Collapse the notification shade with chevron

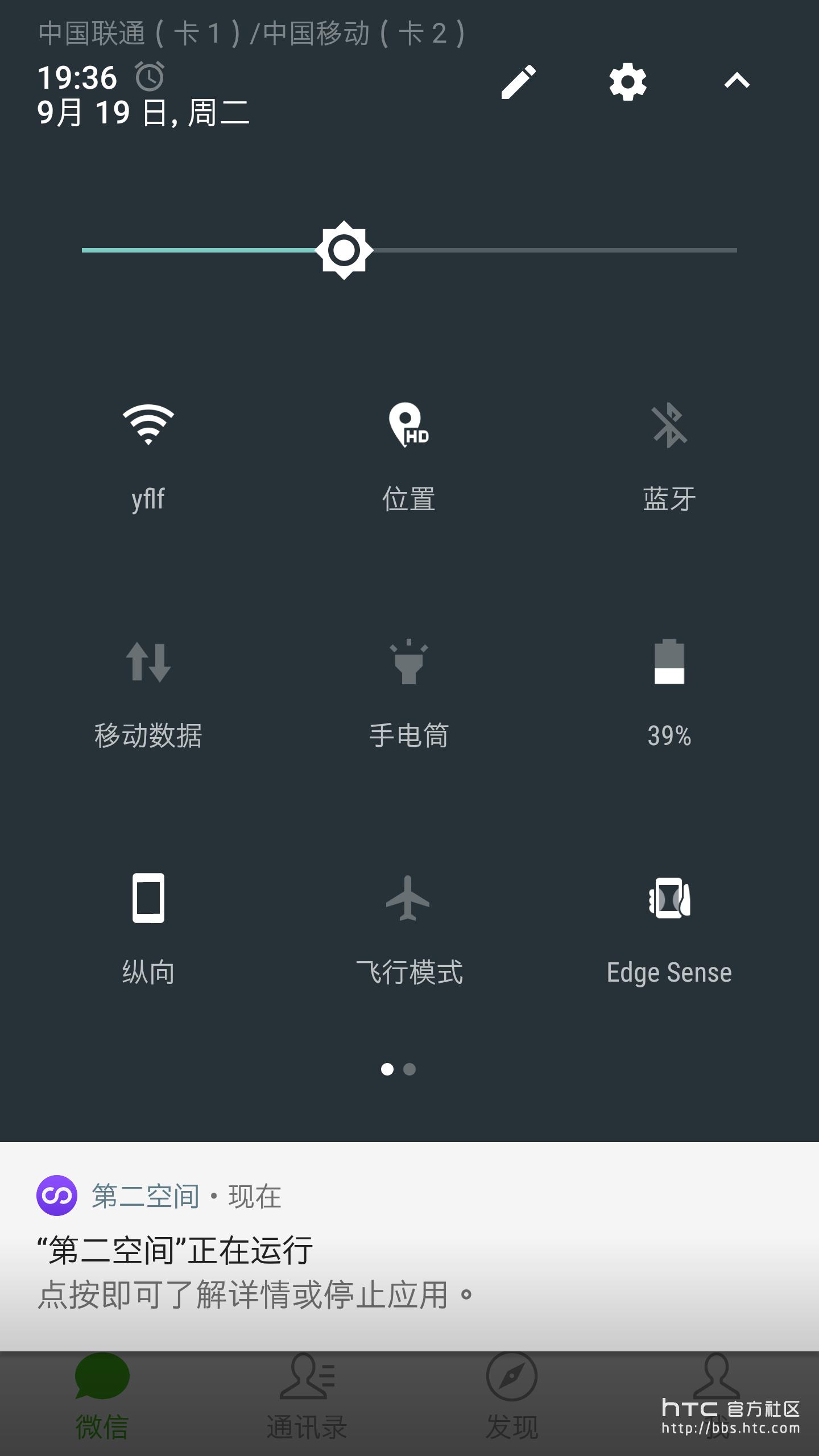tap(736, 82)
